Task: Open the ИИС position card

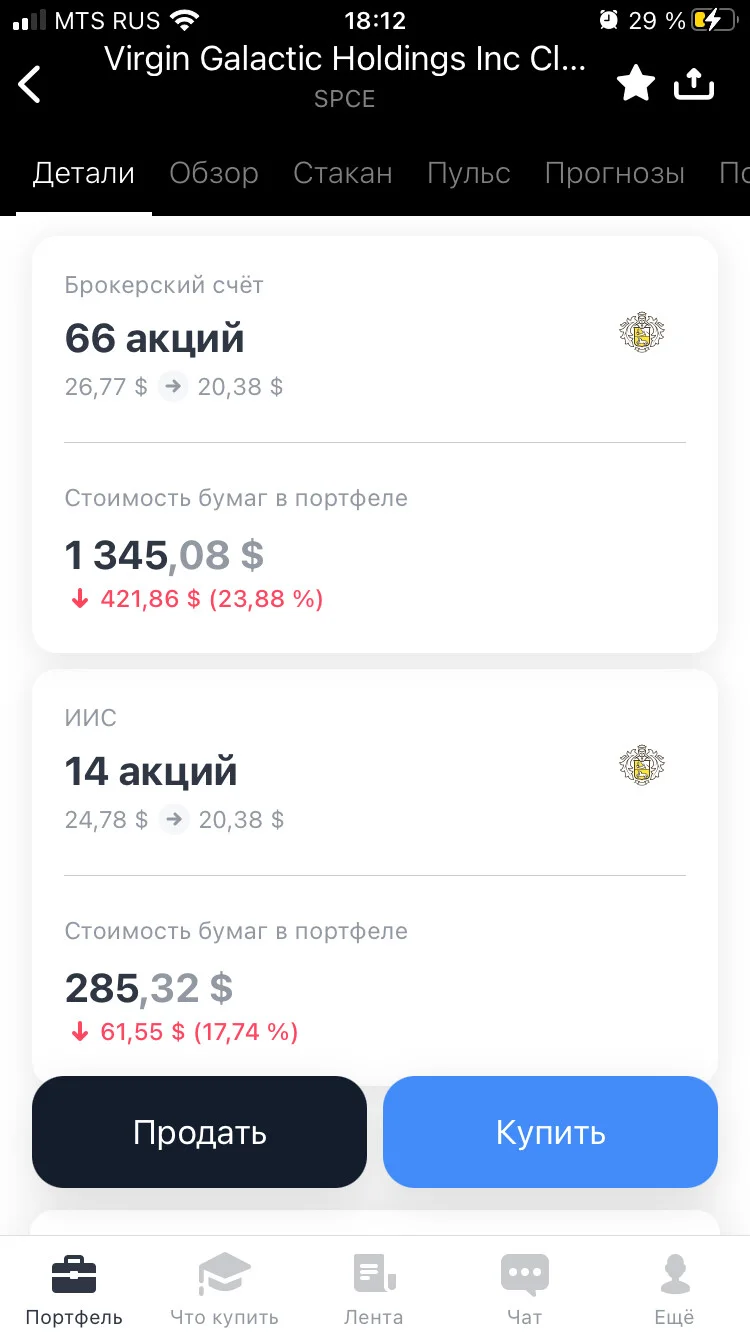Action: point(375,877)
